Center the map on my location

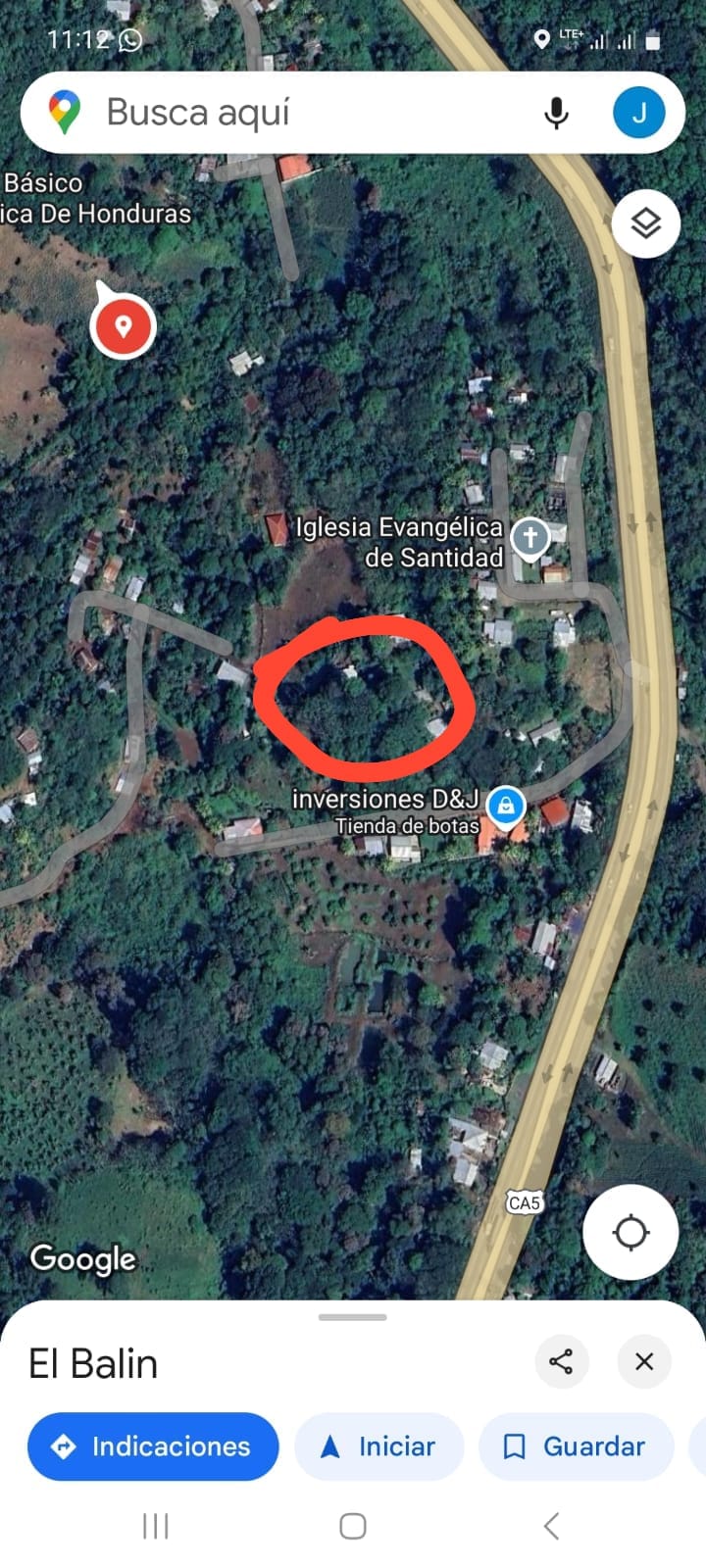coord(630,1232)
